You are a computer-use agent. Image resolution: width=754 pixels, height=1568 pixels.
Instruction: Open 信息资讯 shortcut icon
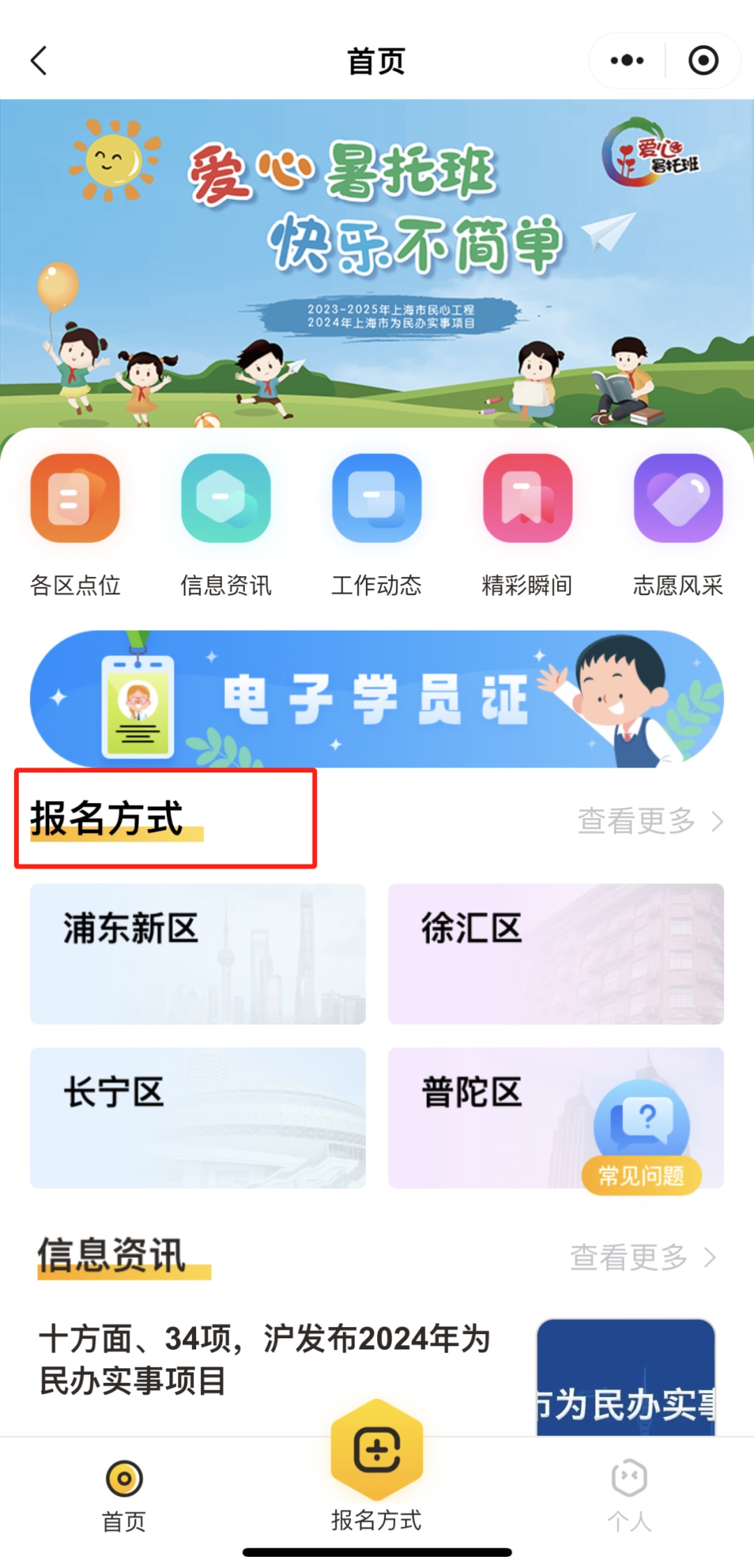[226, 525]
